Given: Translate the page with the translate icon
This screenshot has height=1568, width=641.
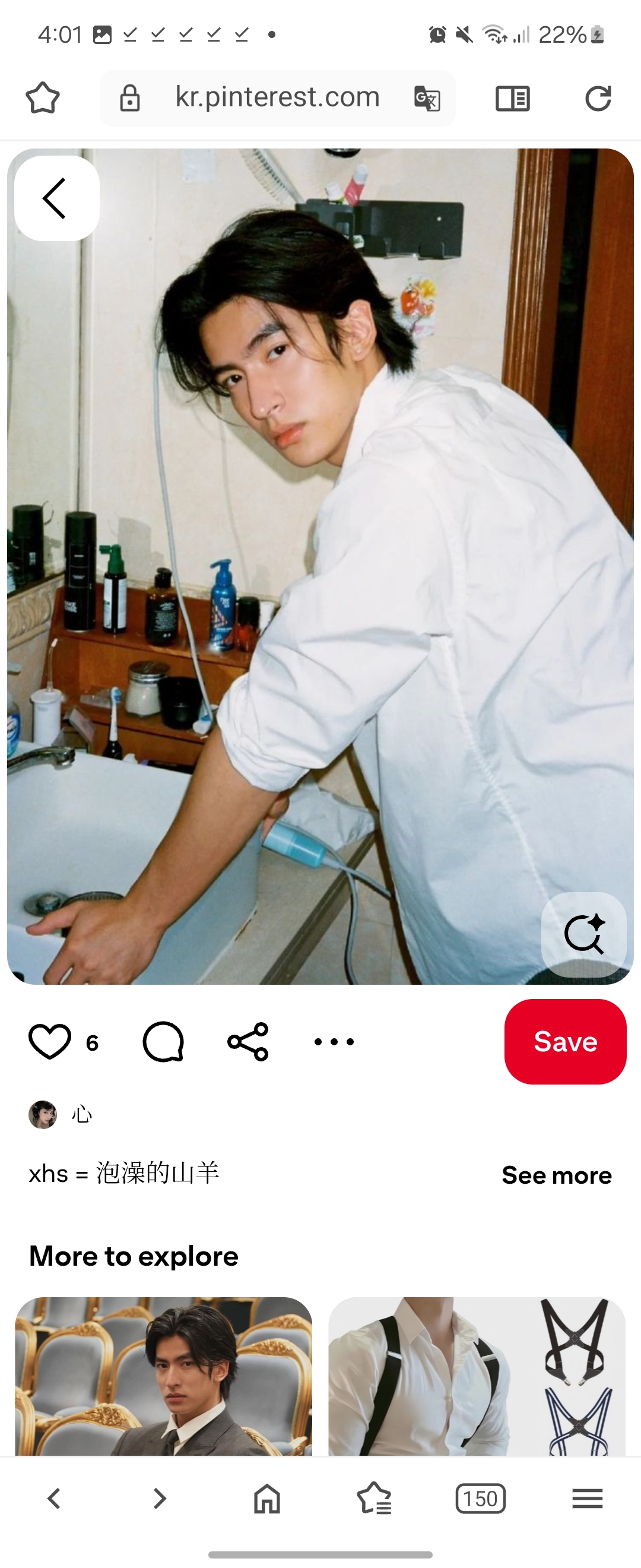Looking at the screenshot, I should 427,99.
